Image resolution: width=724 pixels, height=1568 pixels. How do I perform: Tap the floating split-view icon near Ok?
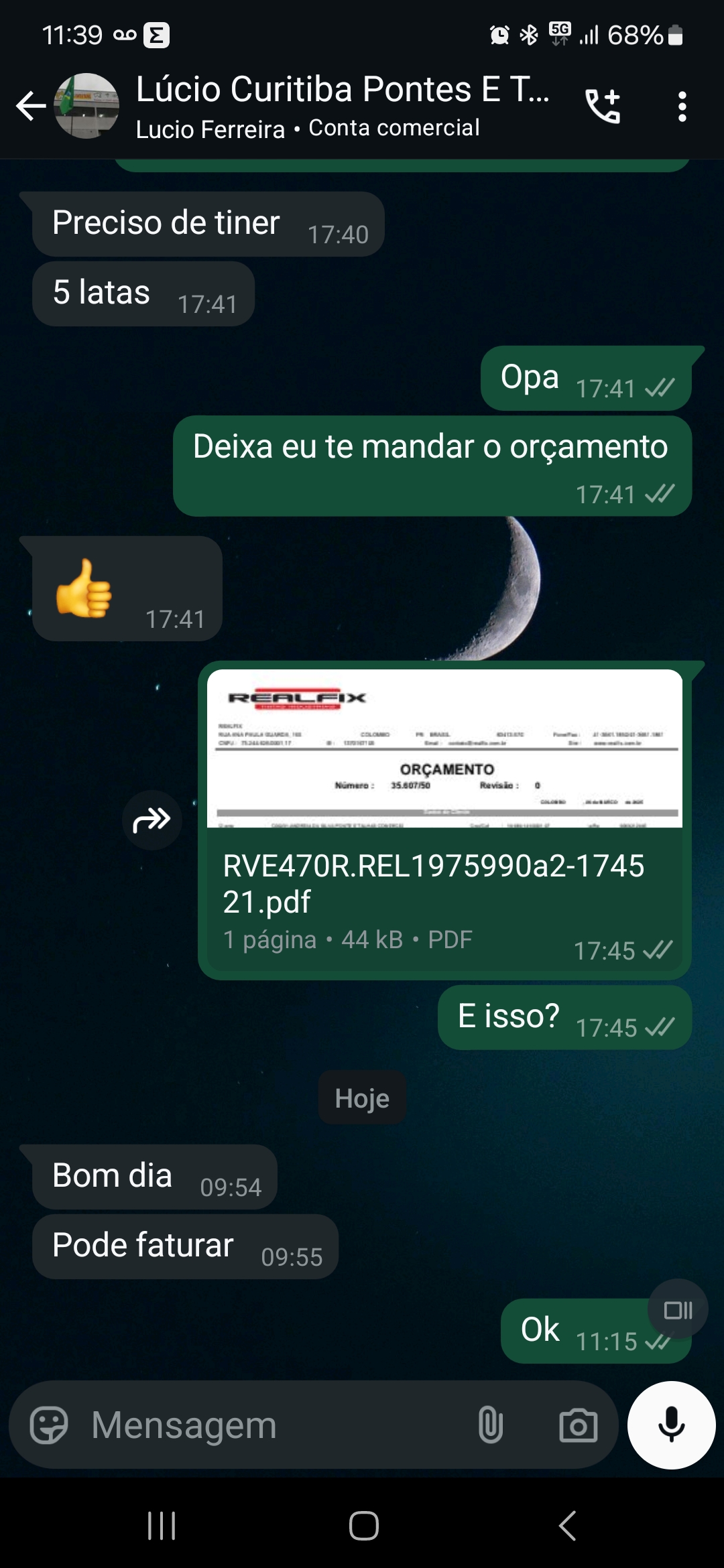678,1310
